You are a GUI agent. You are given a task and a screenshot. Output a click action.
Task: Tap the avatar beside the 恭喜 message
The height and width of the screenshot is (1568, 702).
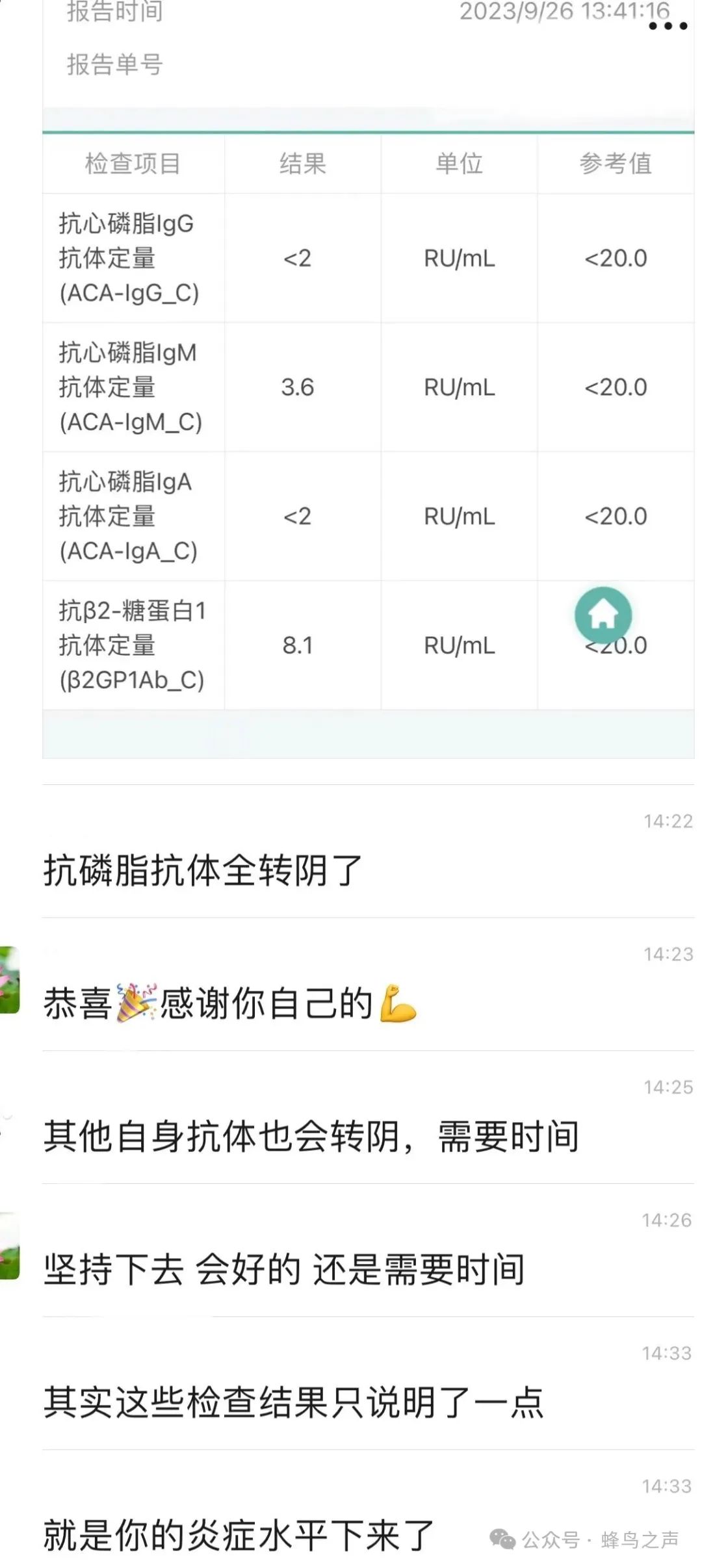[x=10, y=980]
